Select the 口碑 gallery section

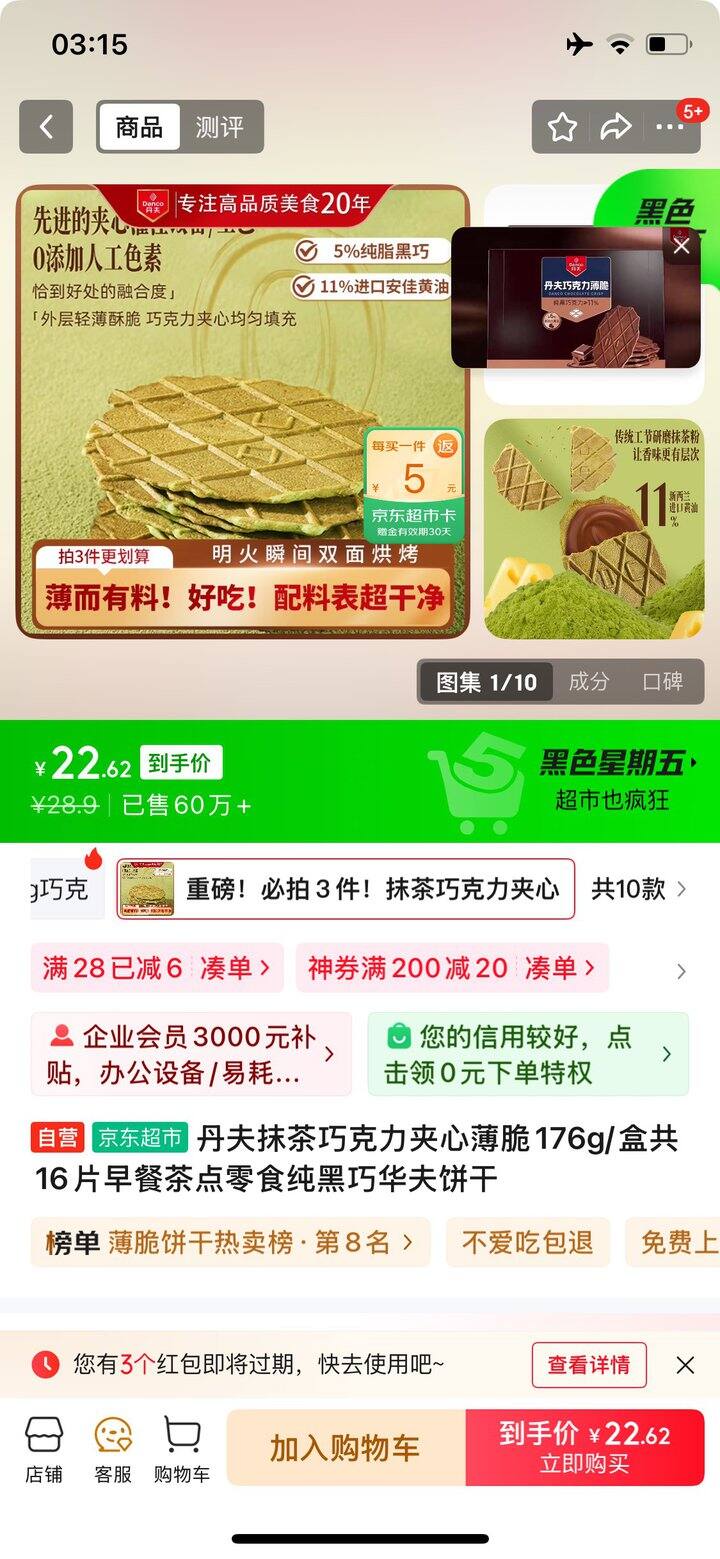[662, 682]
